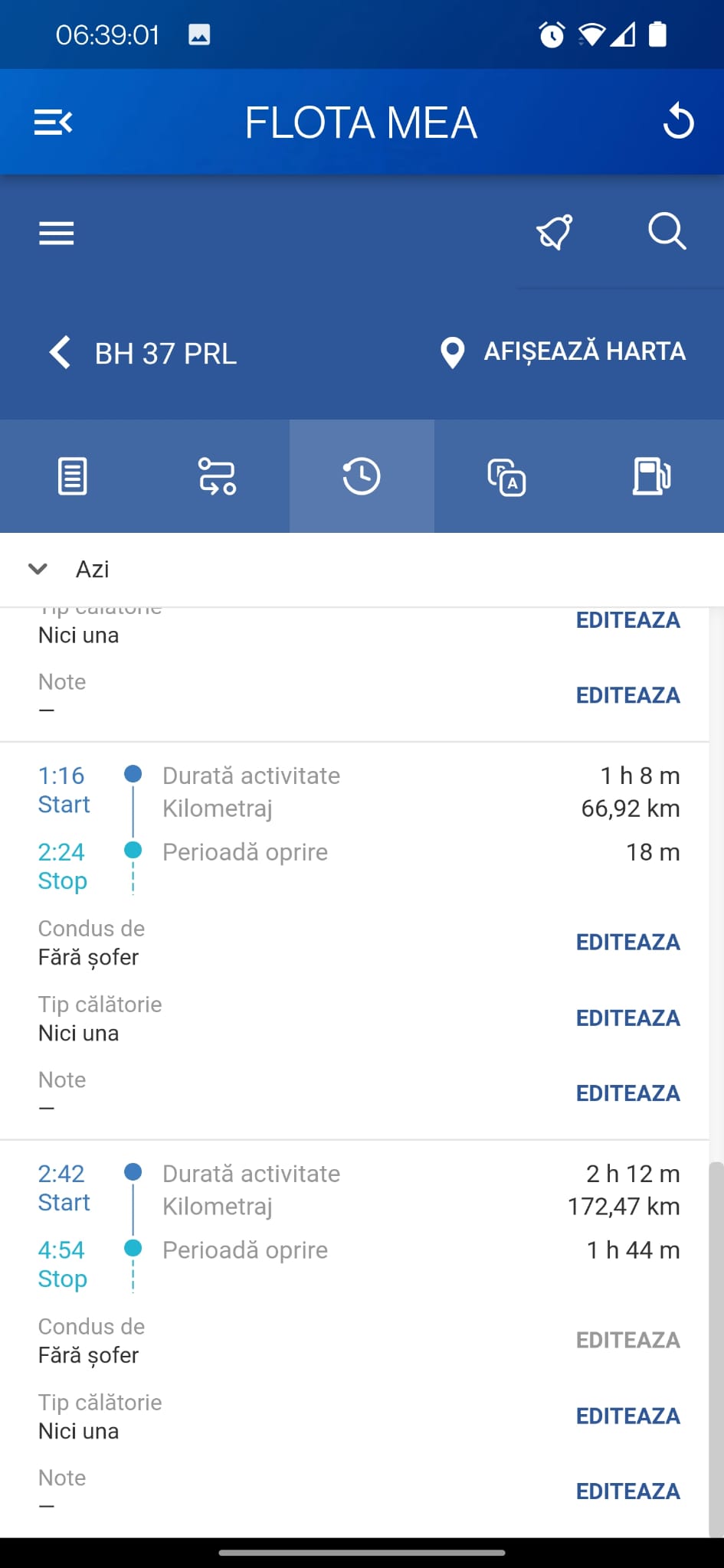Open the hamburger menu

point(57,233)
